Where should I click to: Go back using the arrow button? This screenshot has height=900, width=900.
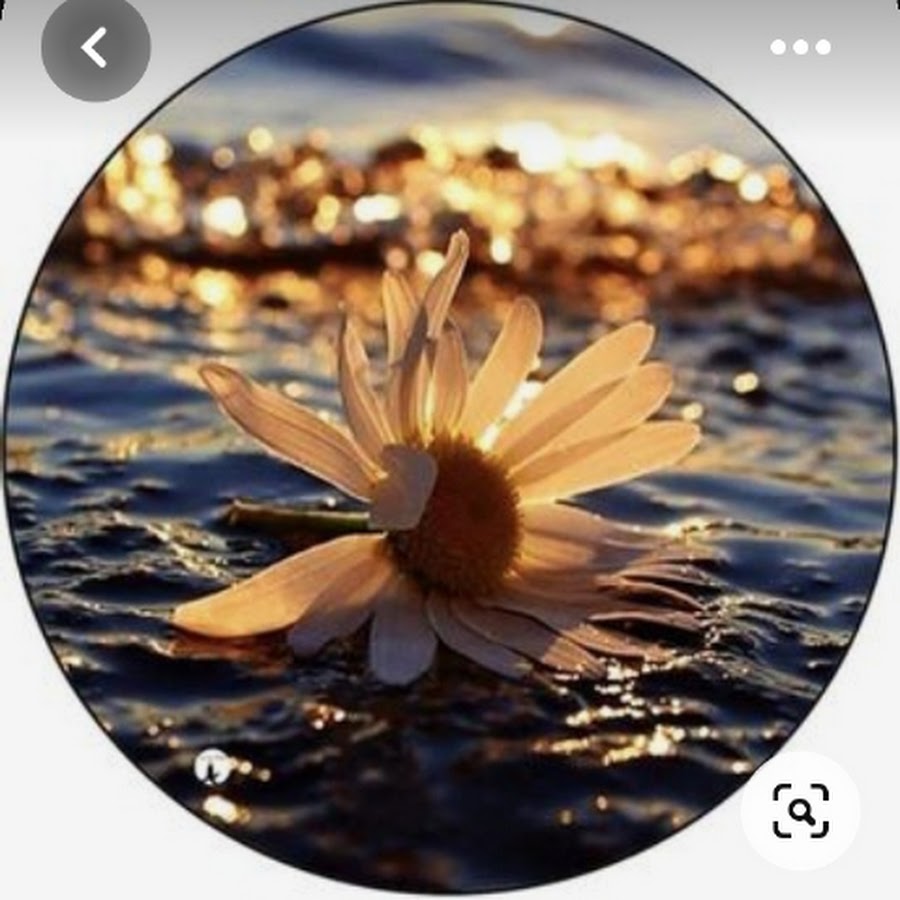pos(95,47)
